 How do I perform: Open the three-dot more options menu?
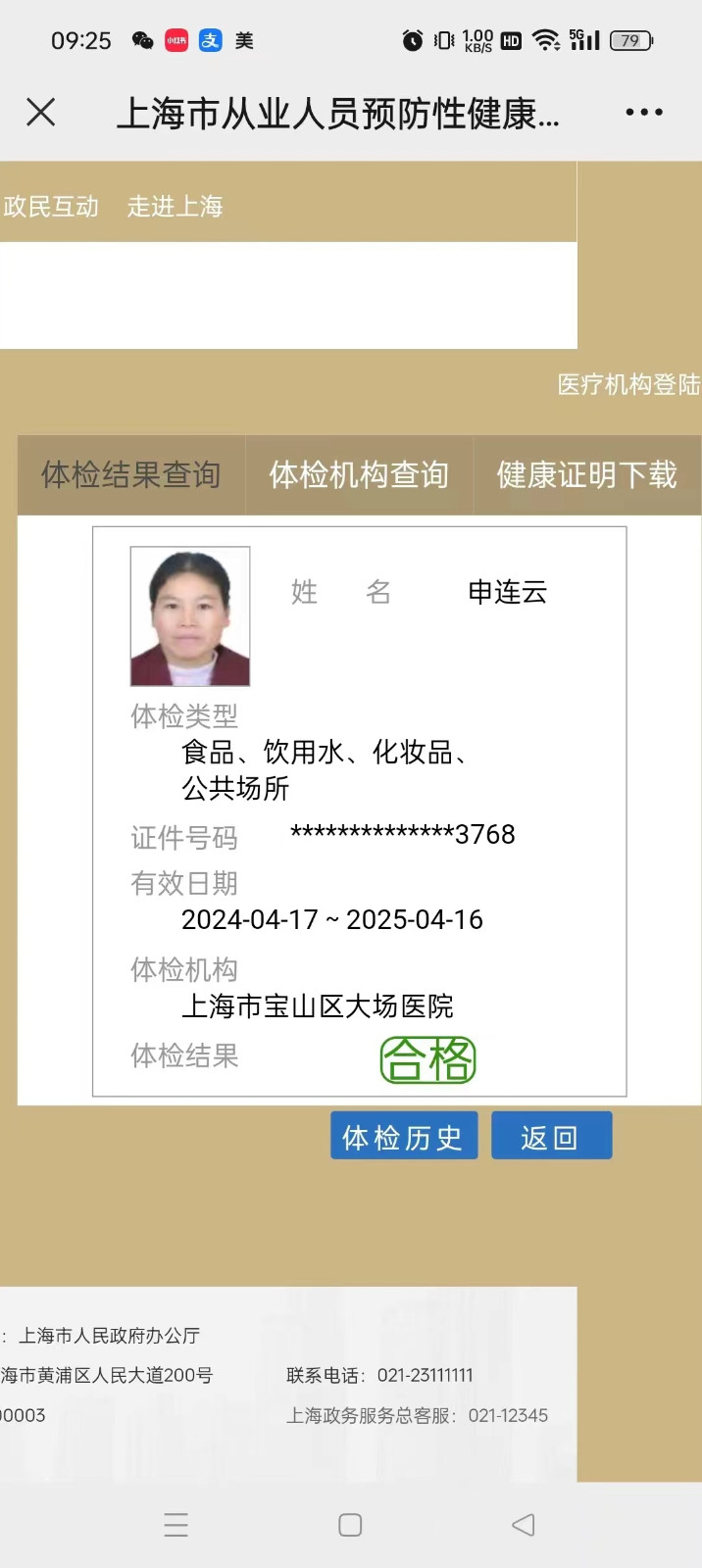click(x=644, y=113)
